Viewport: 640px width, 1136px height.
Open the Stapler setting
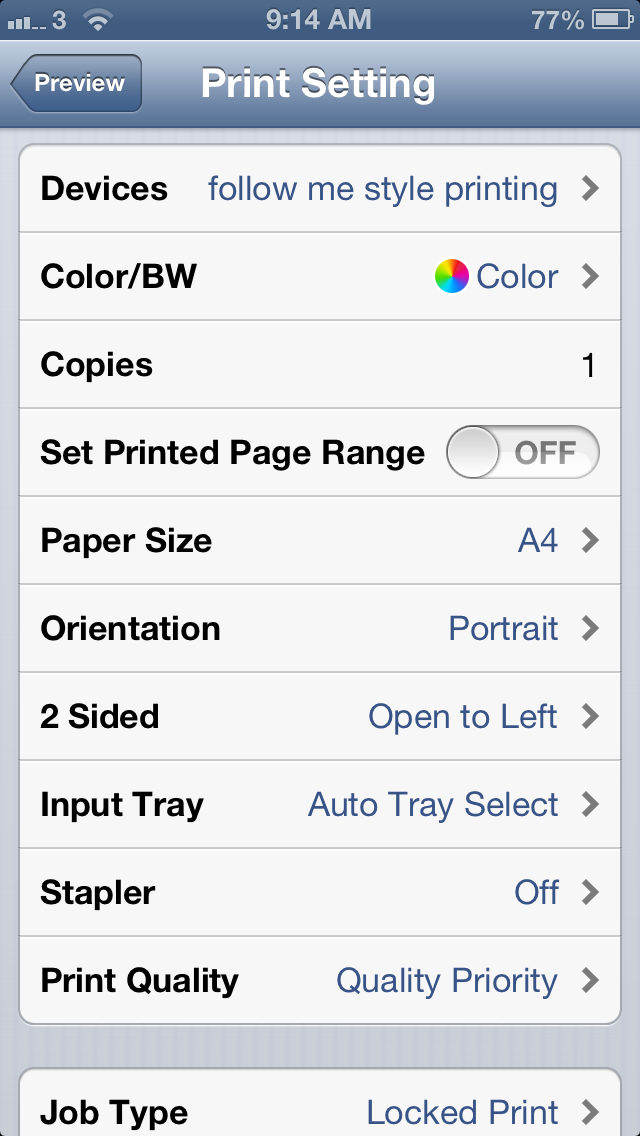[320, 893]
